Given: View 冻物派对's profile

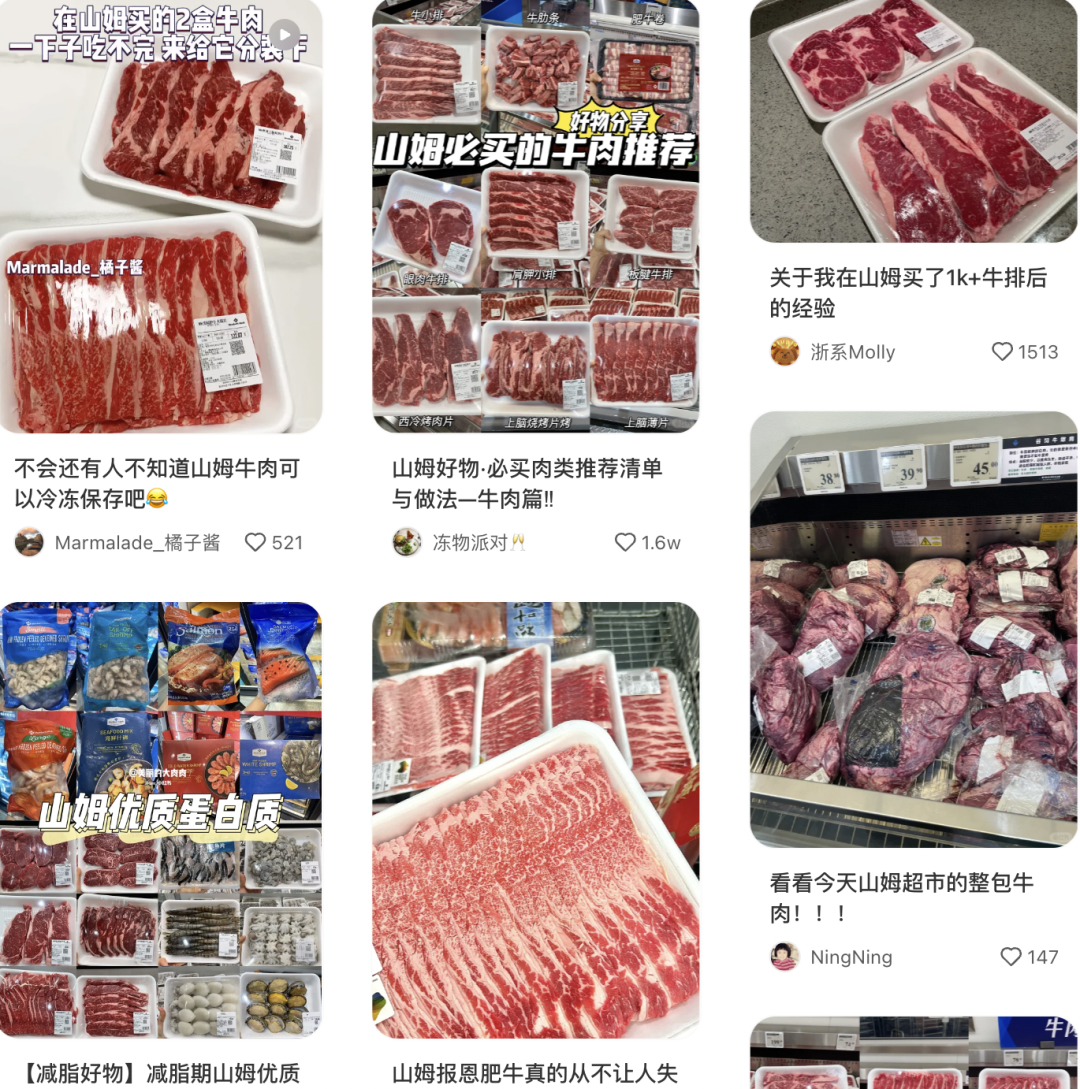Looking at the screenshot, I should (407, 542).
